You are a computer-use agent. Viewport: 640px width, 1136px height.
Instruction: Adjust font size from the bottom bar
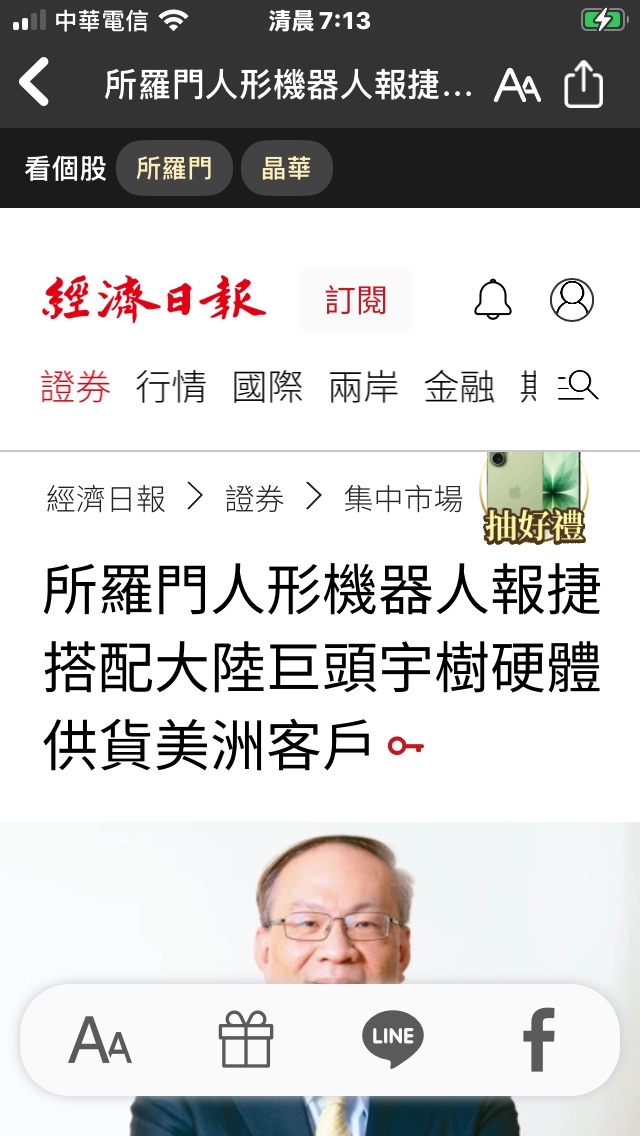[100, 1040]
